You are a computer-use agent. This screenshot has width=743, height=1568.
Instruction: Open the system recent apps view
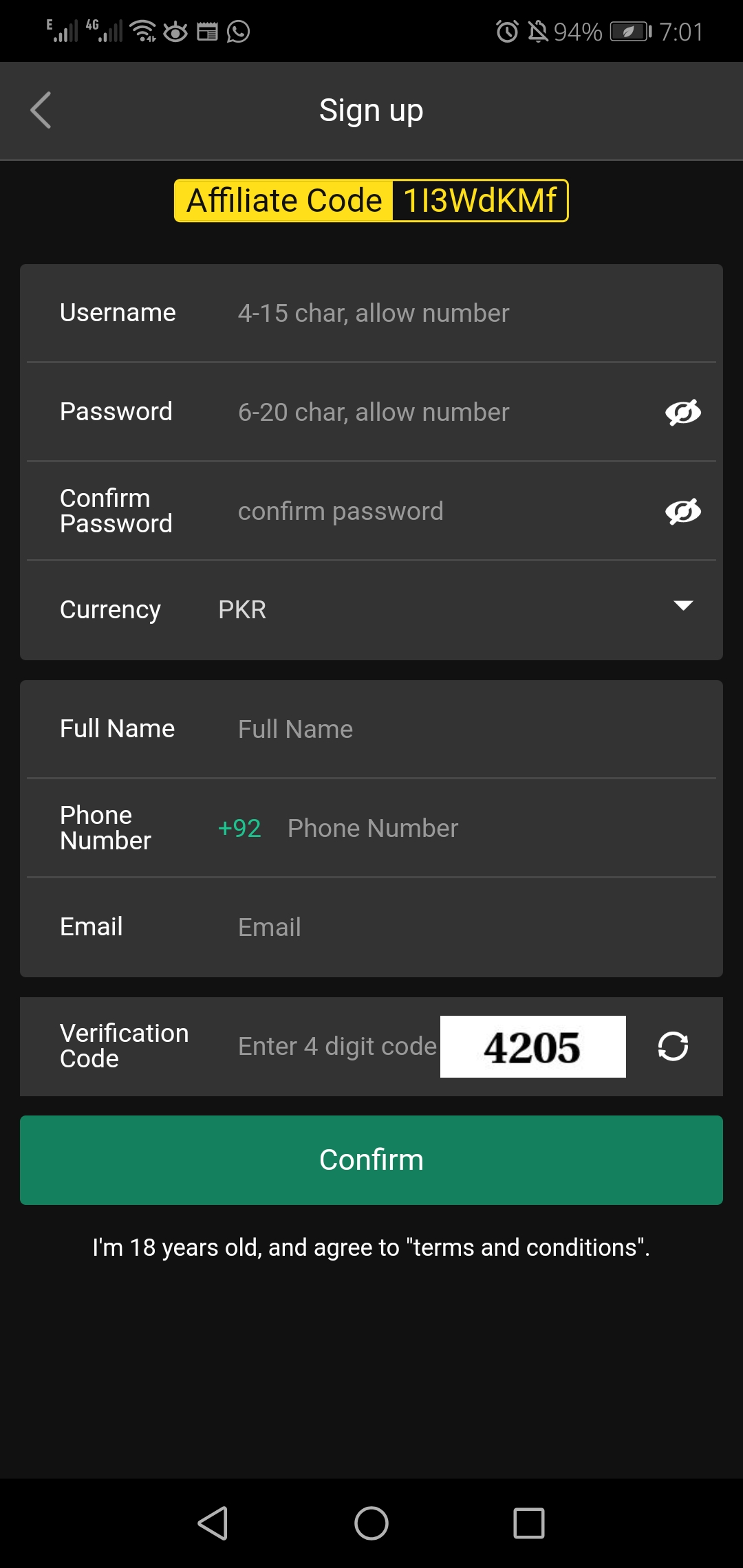[x=529, y=1523]
